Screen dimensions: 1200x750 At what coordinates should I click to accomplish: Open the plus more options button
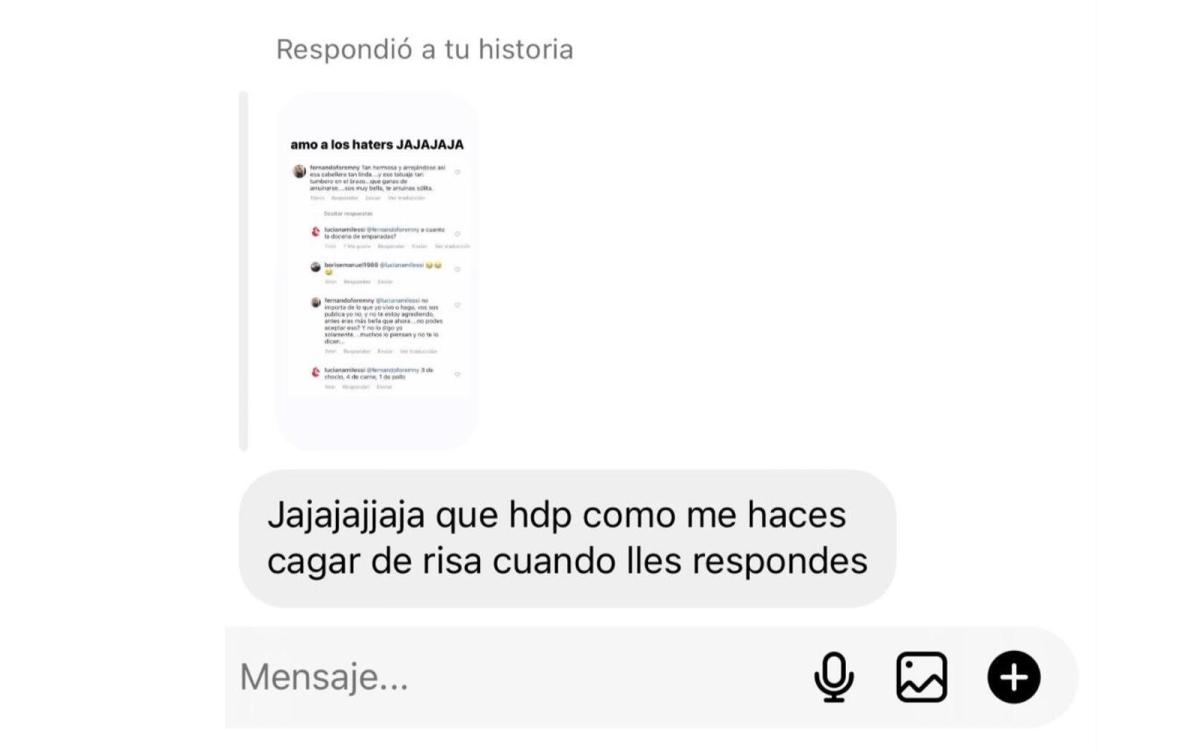pos(1014,678)
